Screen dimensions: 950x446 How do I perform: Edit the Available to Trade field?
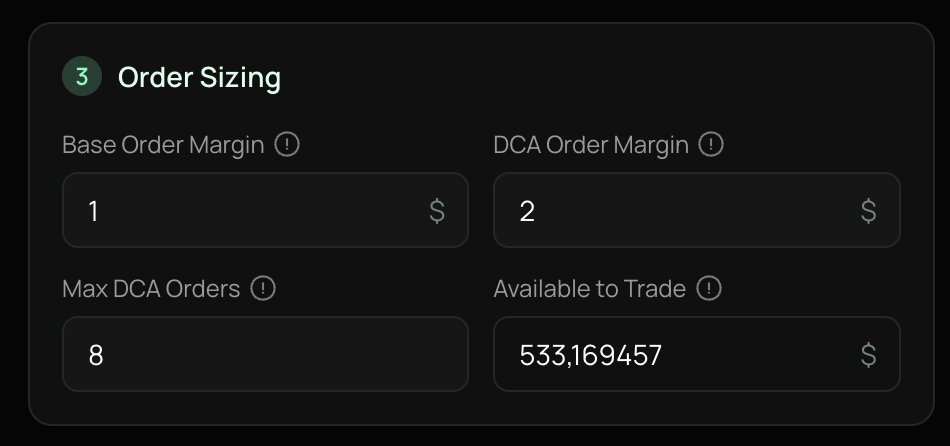[x=680, y=355]
